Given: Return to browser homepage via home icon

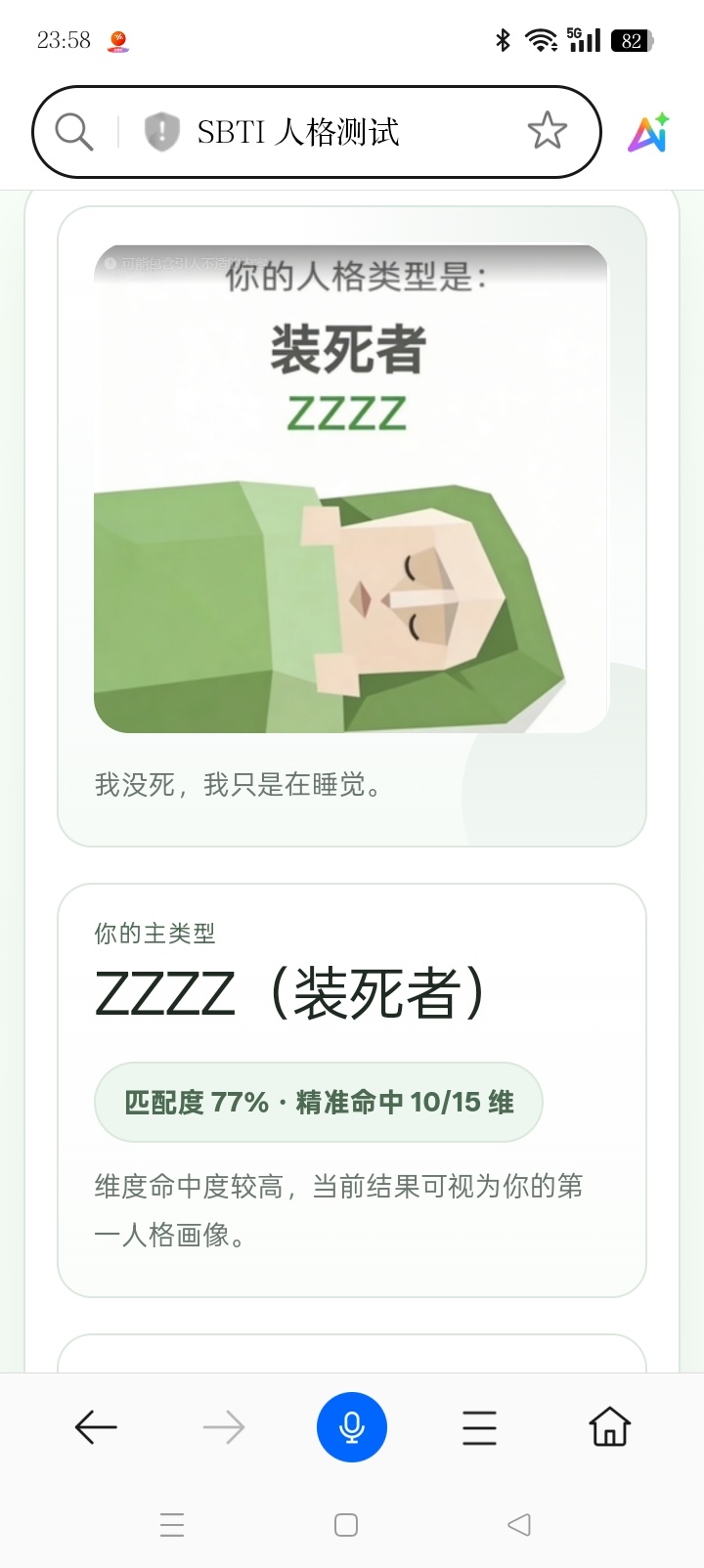Looking at the screenshot, I should point(607,1427).
